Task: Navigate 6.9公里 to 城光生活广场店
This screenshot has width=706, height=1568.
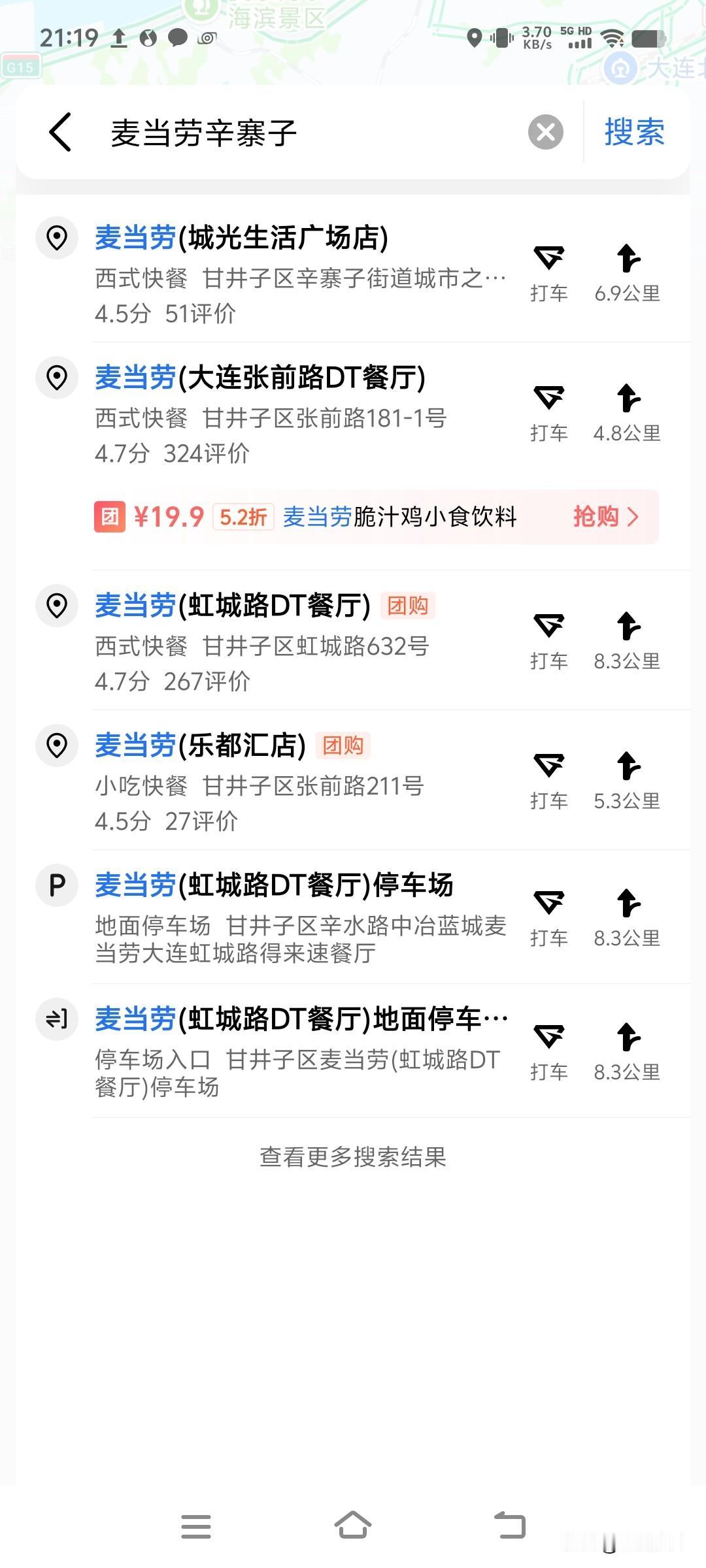Action: pyautogui.click(x=628, y=274)
